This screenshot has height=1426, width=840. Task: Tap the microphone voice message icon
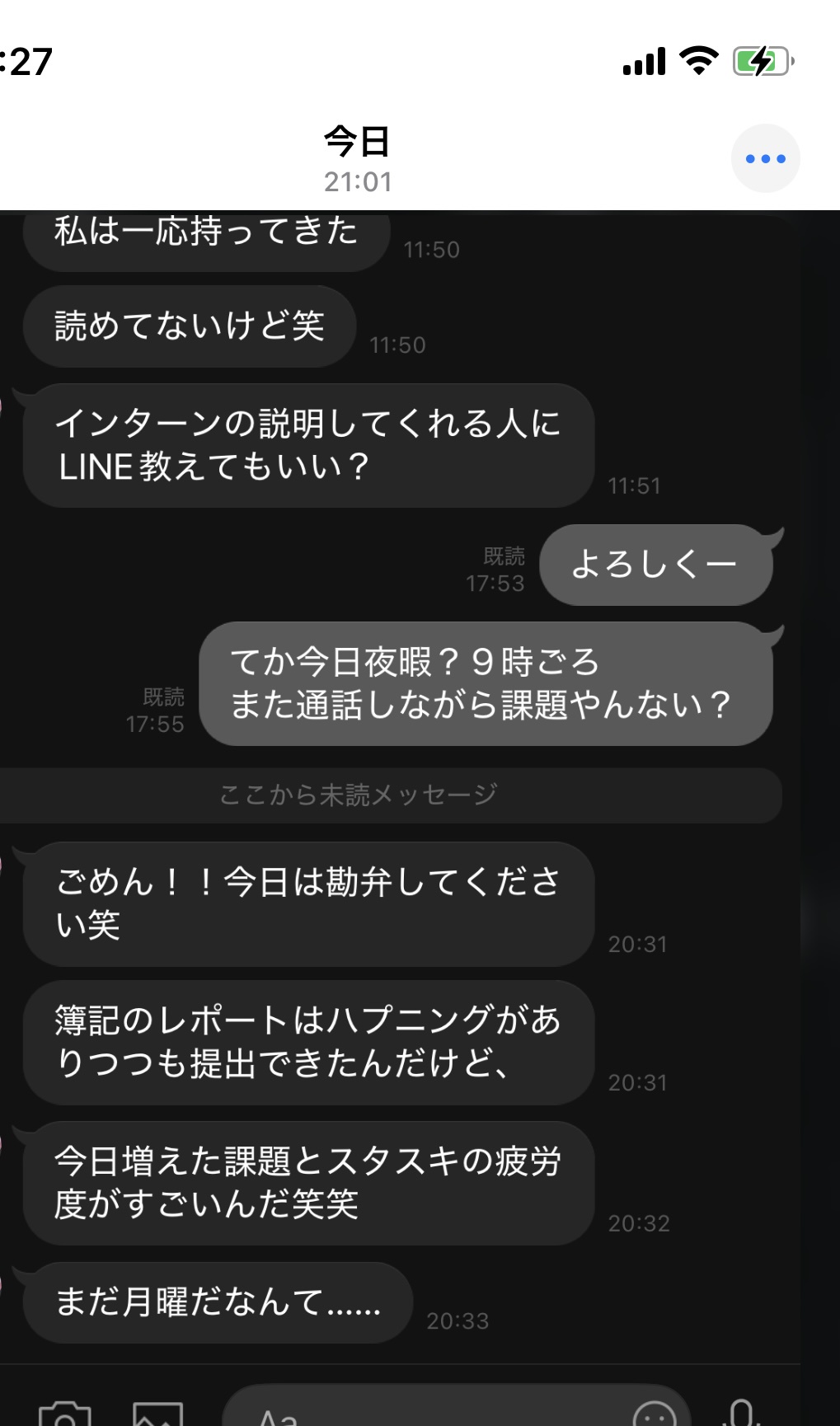pyautogui.click(x=742, y=1413)
